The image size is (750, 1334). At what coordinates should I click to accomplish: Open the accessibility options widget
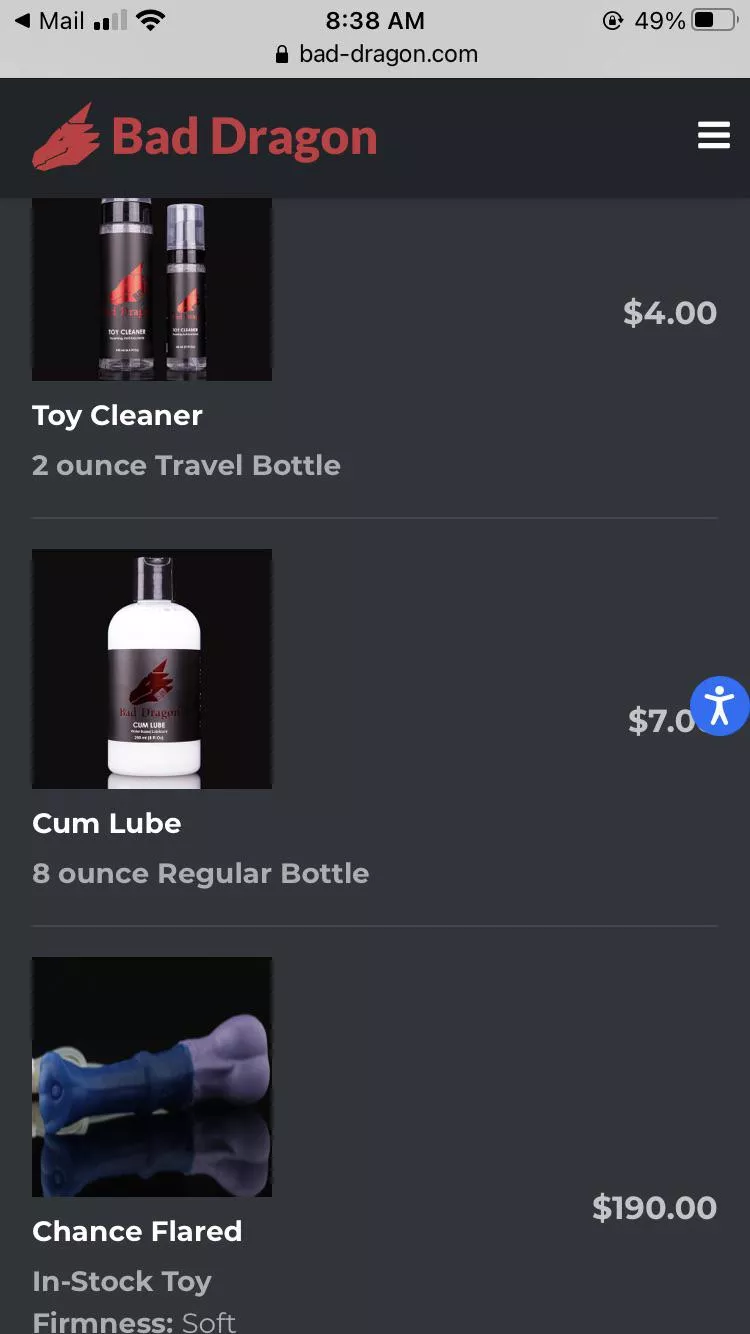pos(719,706)
